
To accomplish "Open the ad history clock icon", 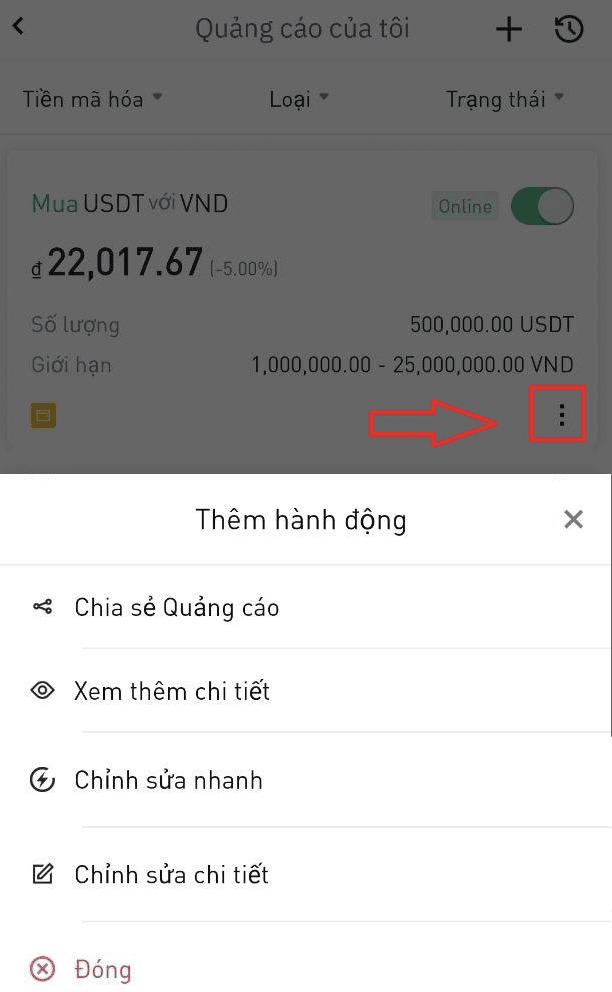I will tap(568, 29).
